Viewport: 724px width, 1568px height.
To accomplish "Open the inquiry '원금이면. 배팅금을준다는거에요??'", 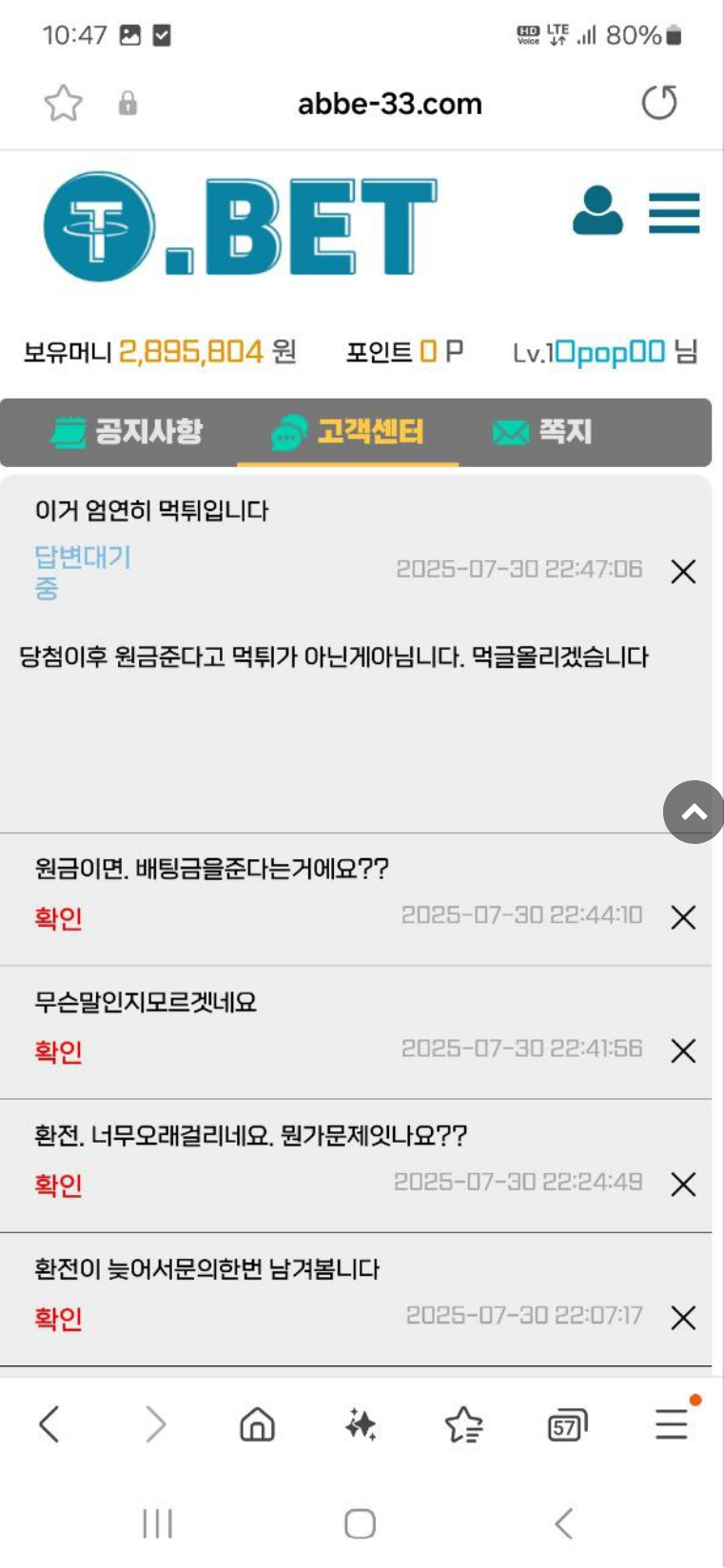I will [x=211, y=869].
